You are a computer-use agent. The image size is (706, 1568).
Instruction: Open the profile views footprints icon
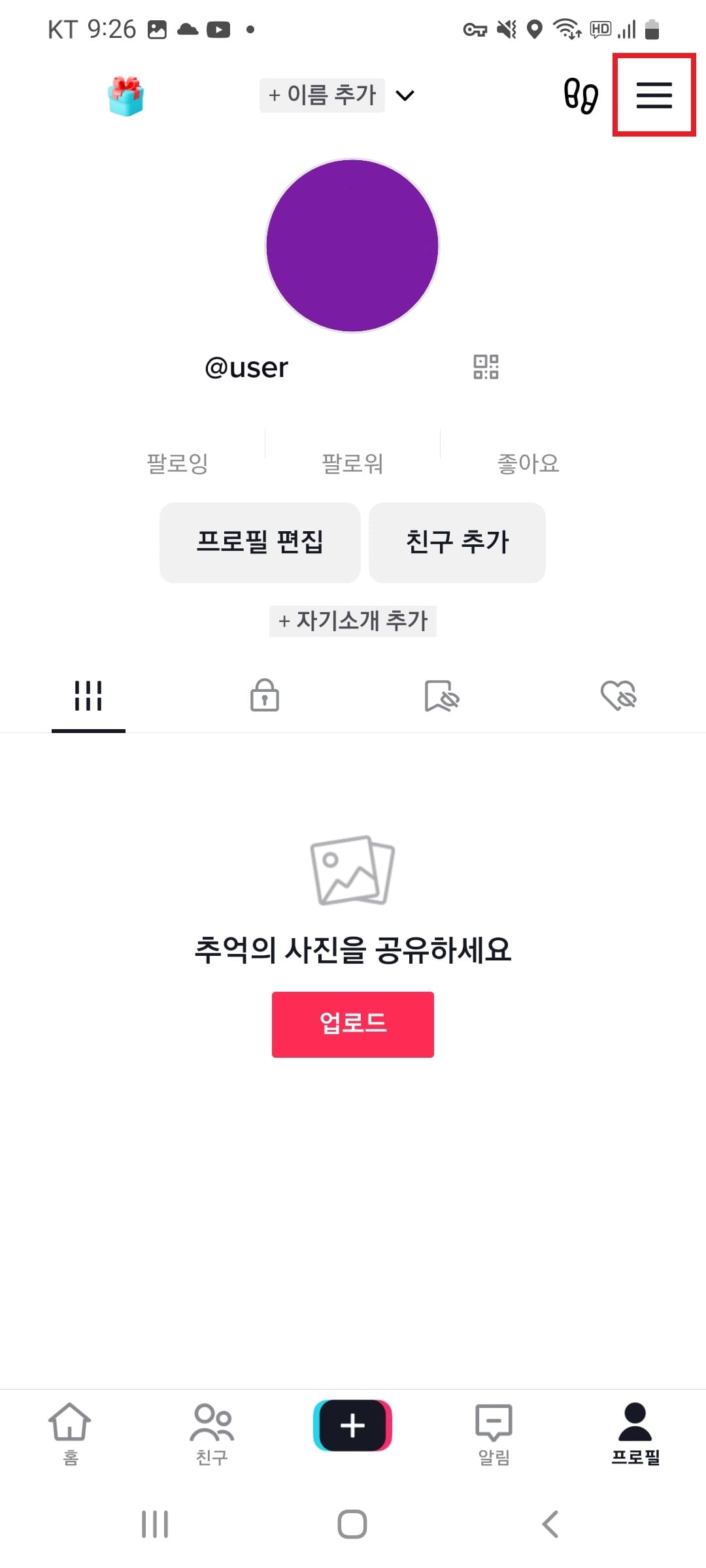tap(580, 97)
